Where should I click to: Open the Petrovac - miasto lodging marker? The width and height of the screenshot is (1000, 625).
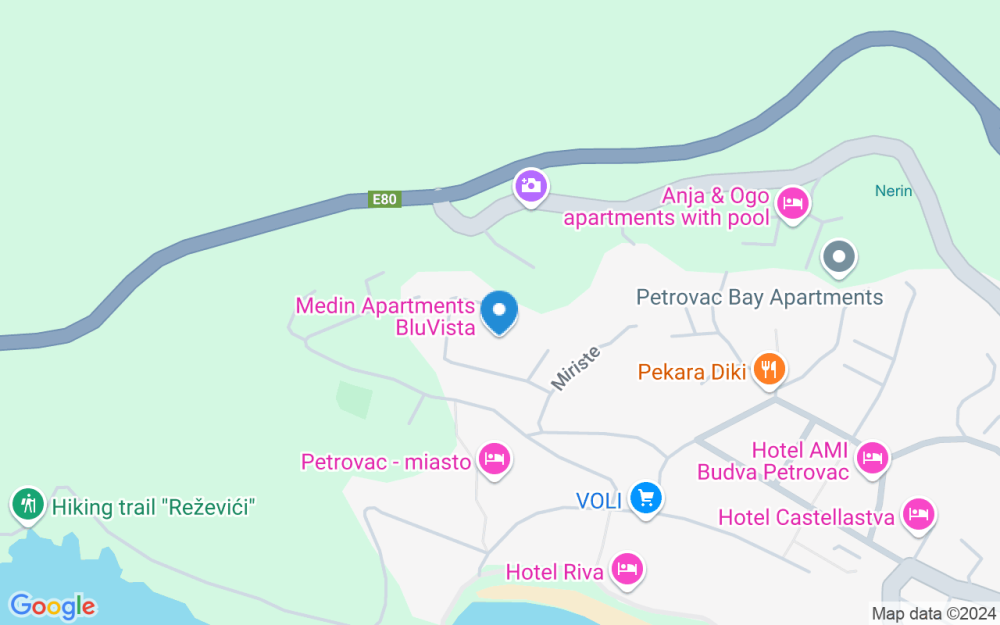(x=495, y=460)
